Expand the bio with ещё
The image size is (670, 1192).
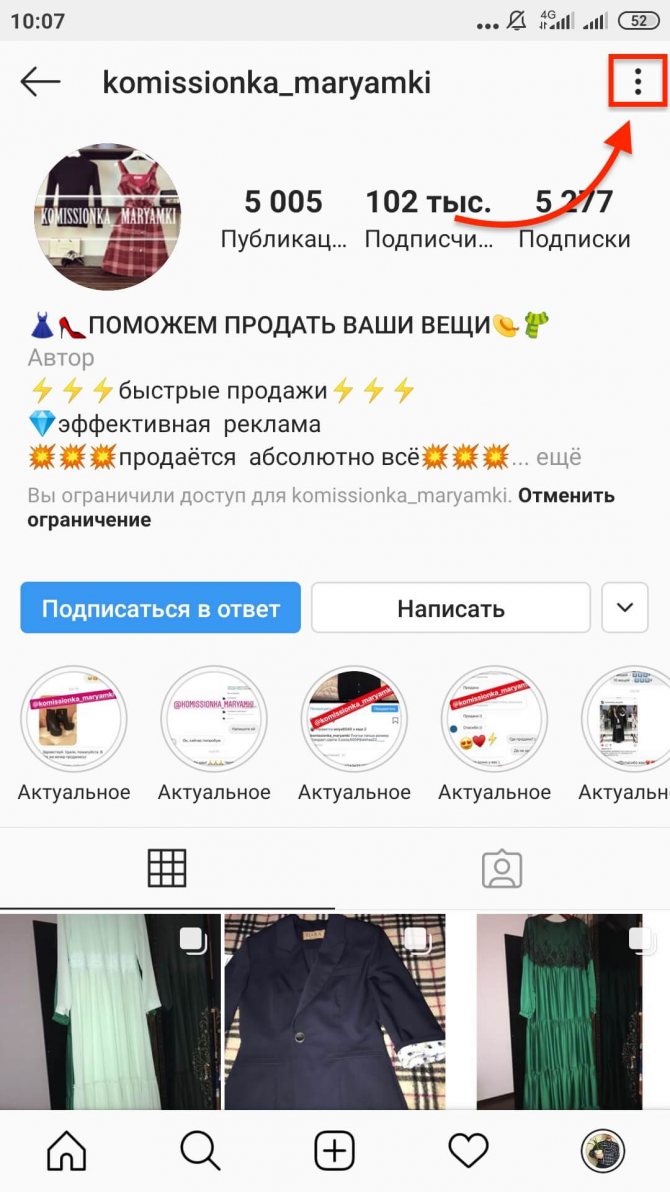[x=558, y=458]
